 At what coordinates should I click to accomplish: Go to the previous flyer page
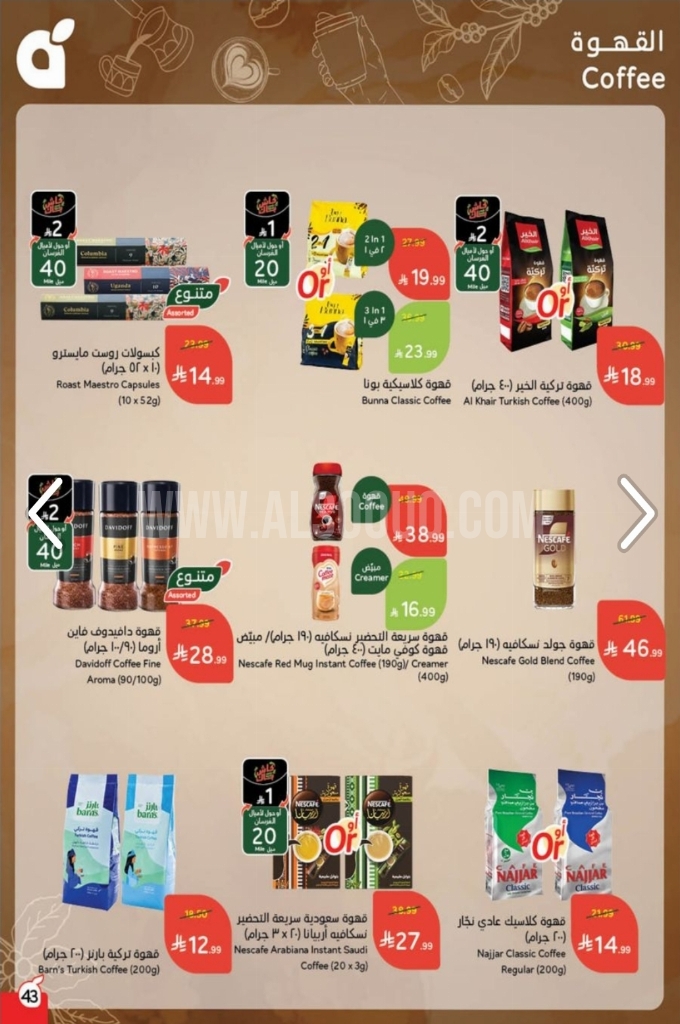tap(46, 512)
